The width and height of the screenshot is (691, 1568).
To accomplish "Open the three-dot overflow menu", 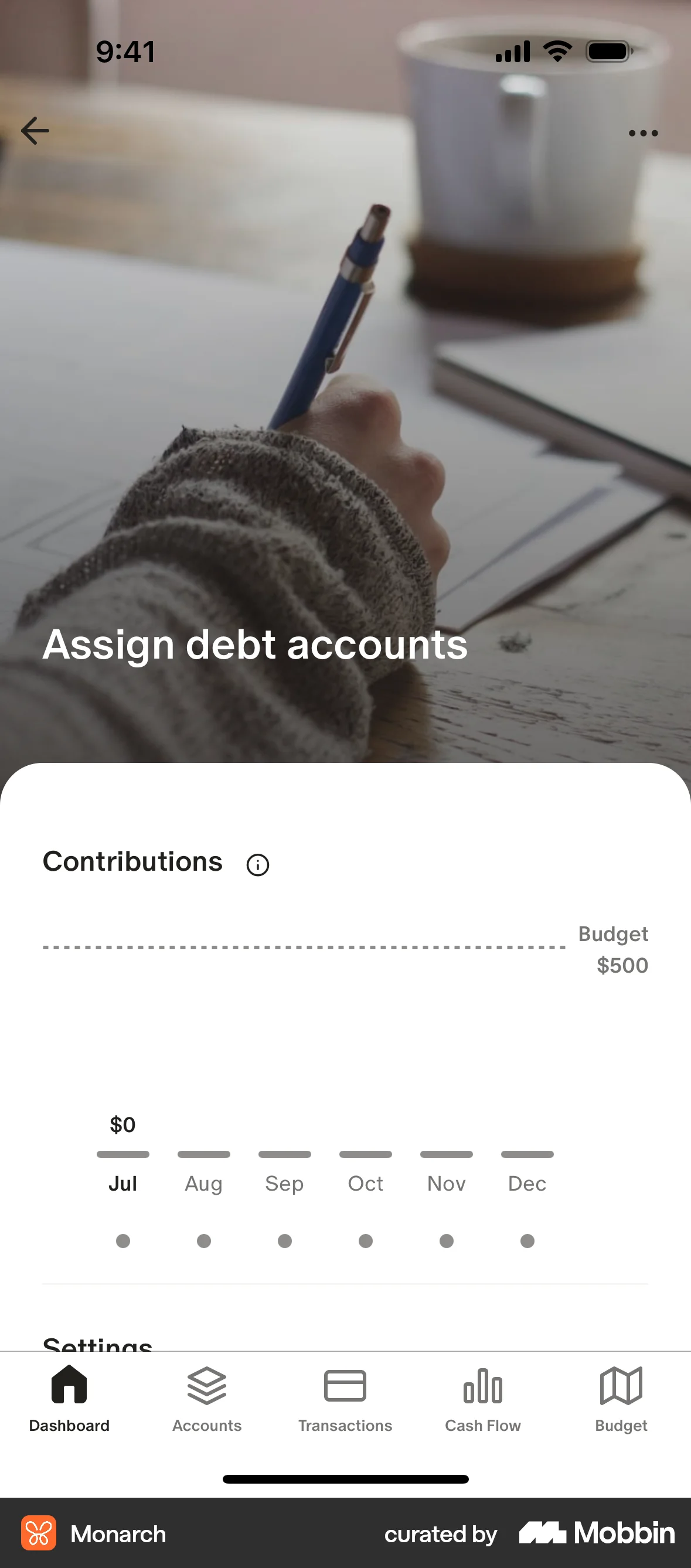I will point(643,132).
